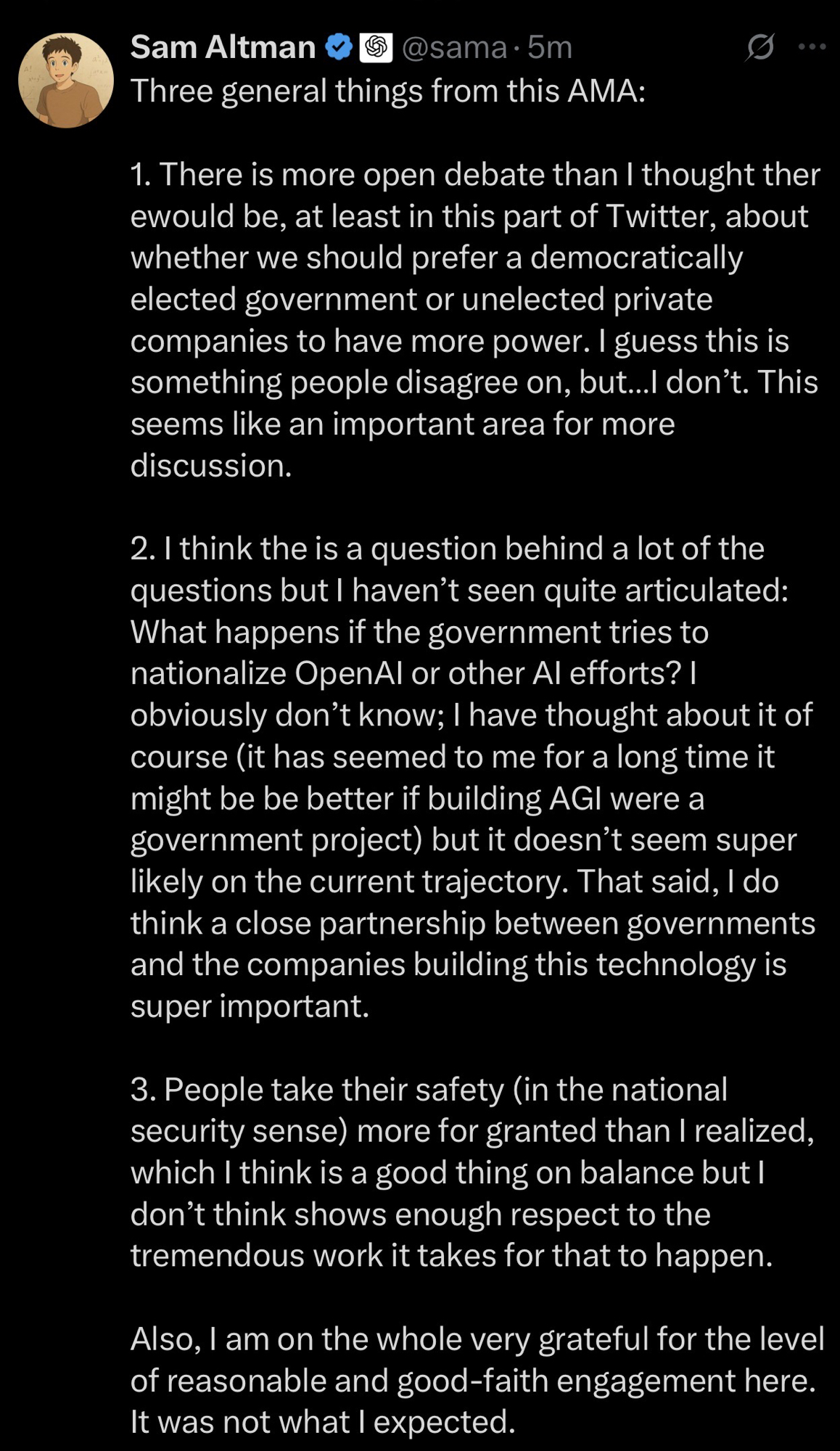Open the tweet's three-dot overflow menu
This screenshot has width=840, height=1451.
[811, 47]
